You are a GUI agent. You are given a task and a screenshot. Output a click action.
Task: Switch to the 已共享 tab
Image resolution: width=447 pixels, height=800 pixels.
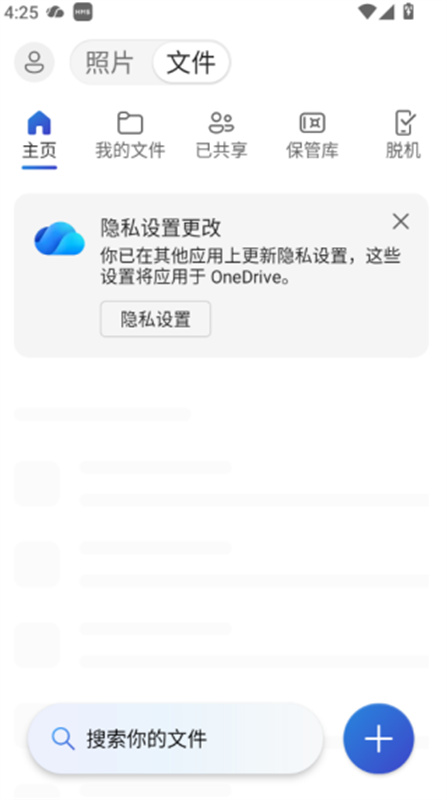[x=221, y=136]
